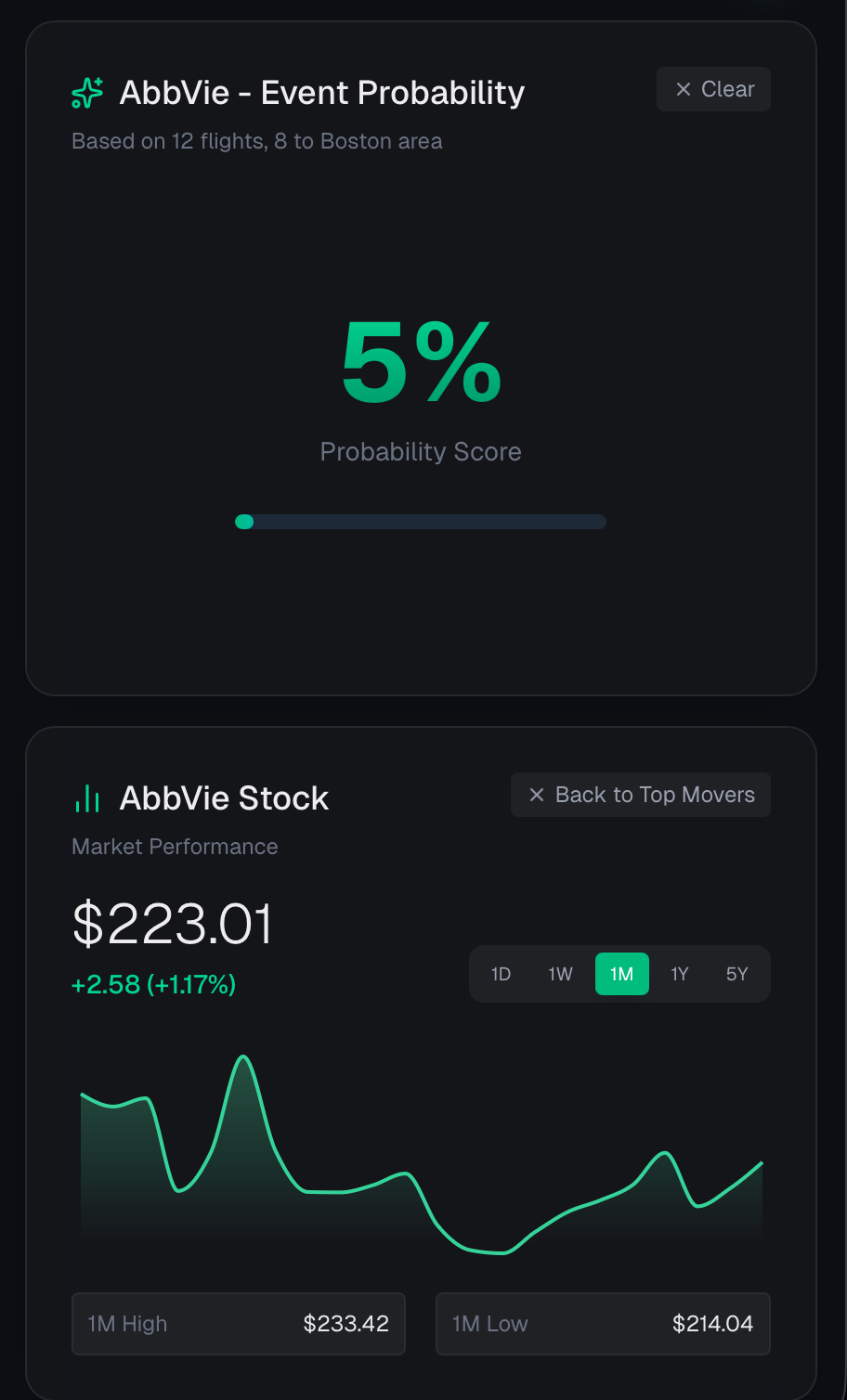Viewport: 847px width, 1400px height.
Task: Switch to the 5Y range
Action: point(737,974)
